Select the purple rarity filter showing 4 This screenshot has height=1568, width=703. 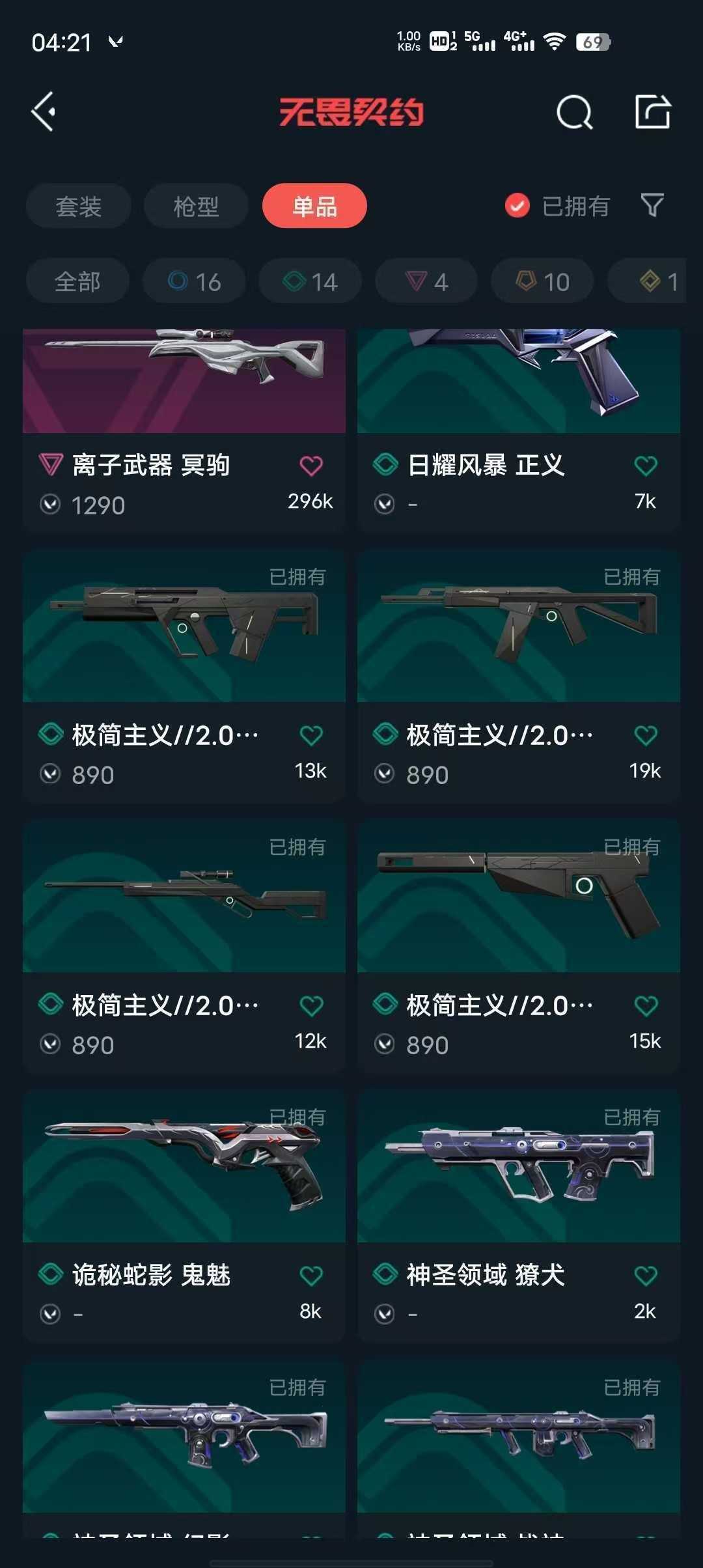[x=425, y=281]
